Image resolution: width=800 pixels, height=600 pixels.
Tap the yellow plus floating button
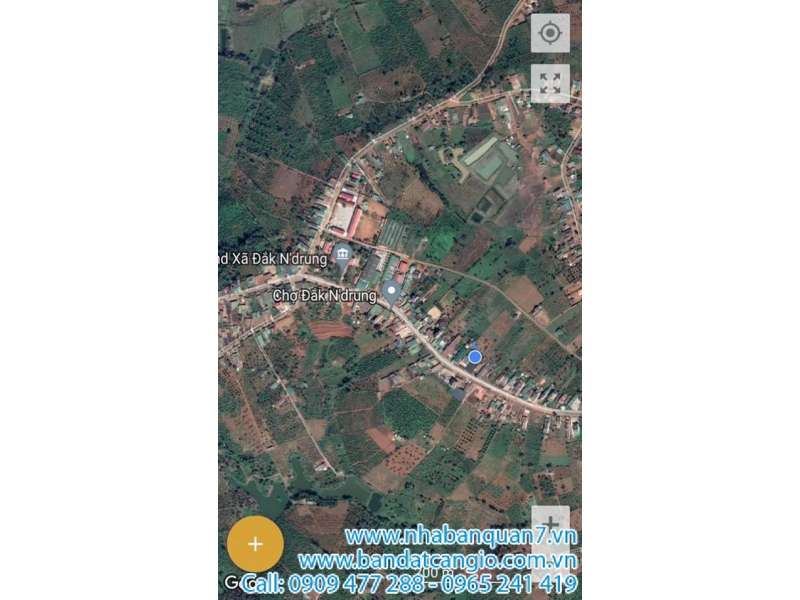255,544
